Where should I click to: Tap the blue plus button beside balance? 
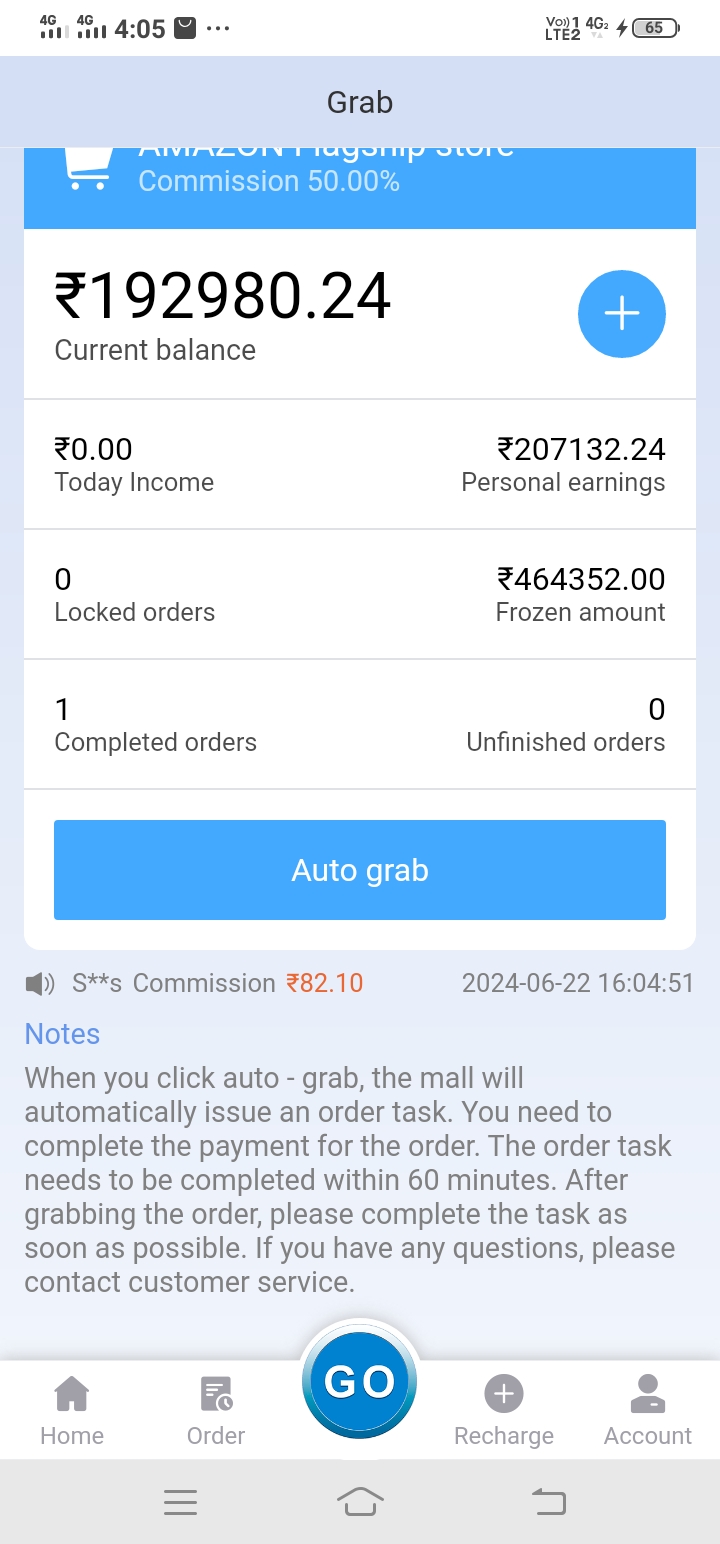(621, 313)
